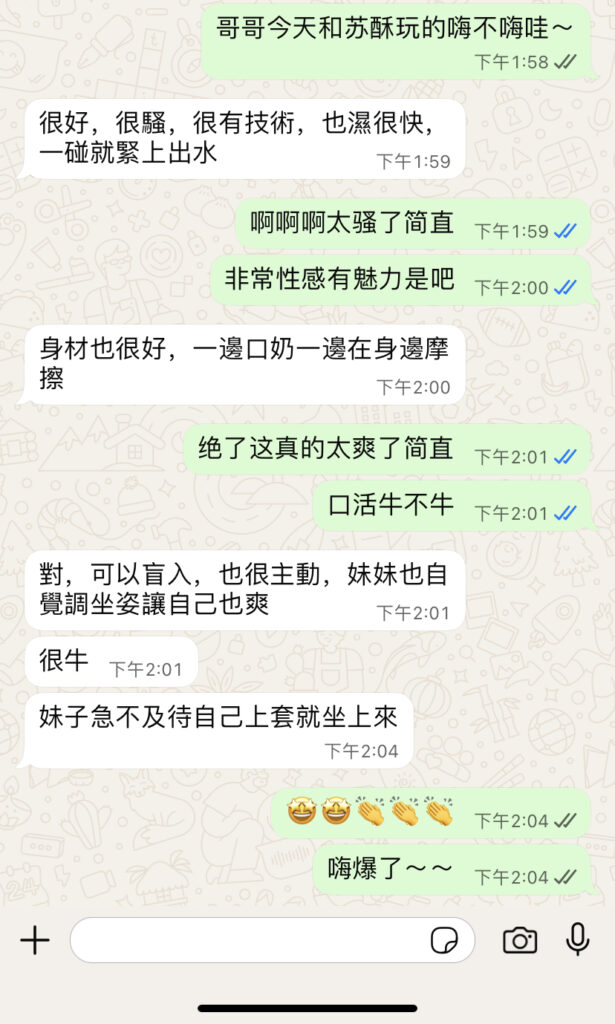Open the sticker picker in the text field

coord(444,940)
